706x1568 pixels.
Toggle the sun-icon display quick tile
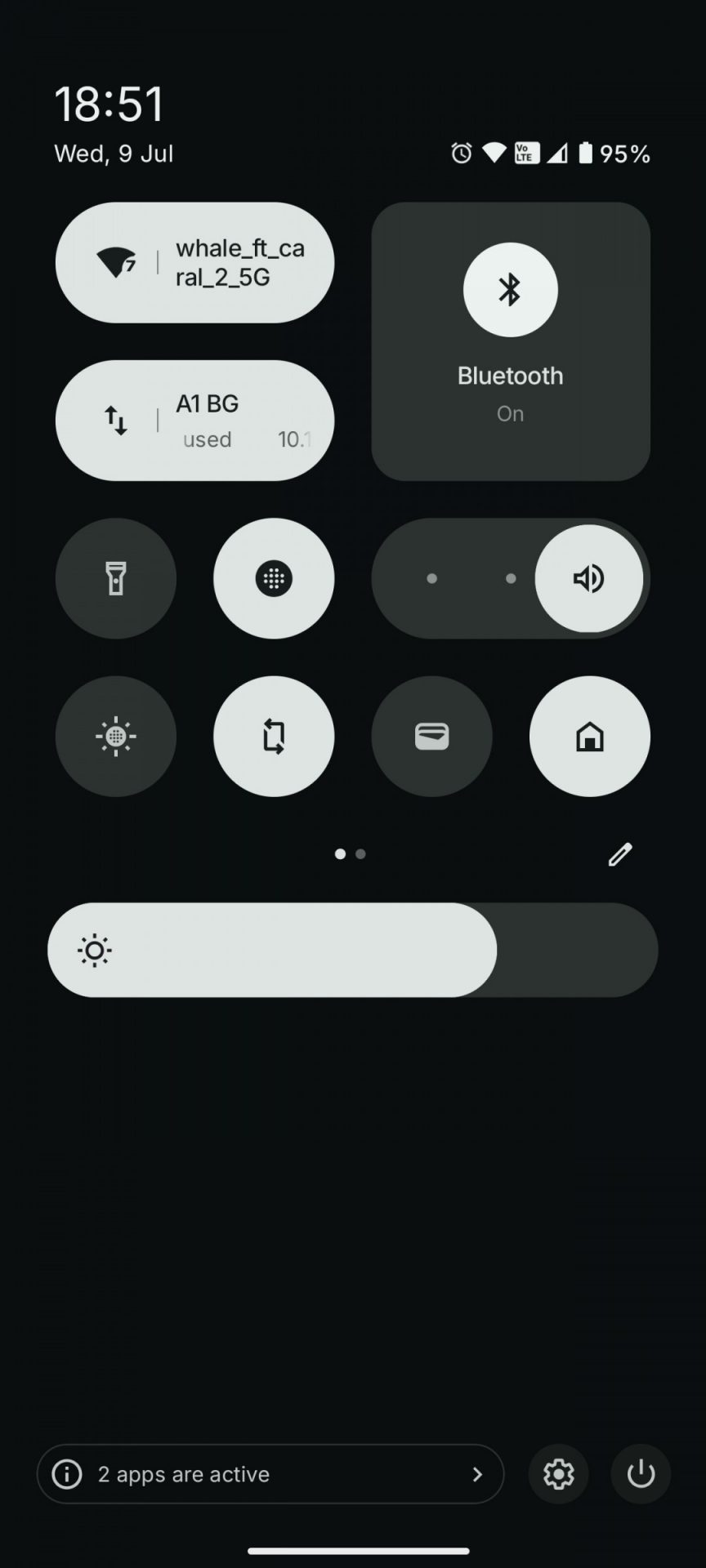click(x=116, y=736)
